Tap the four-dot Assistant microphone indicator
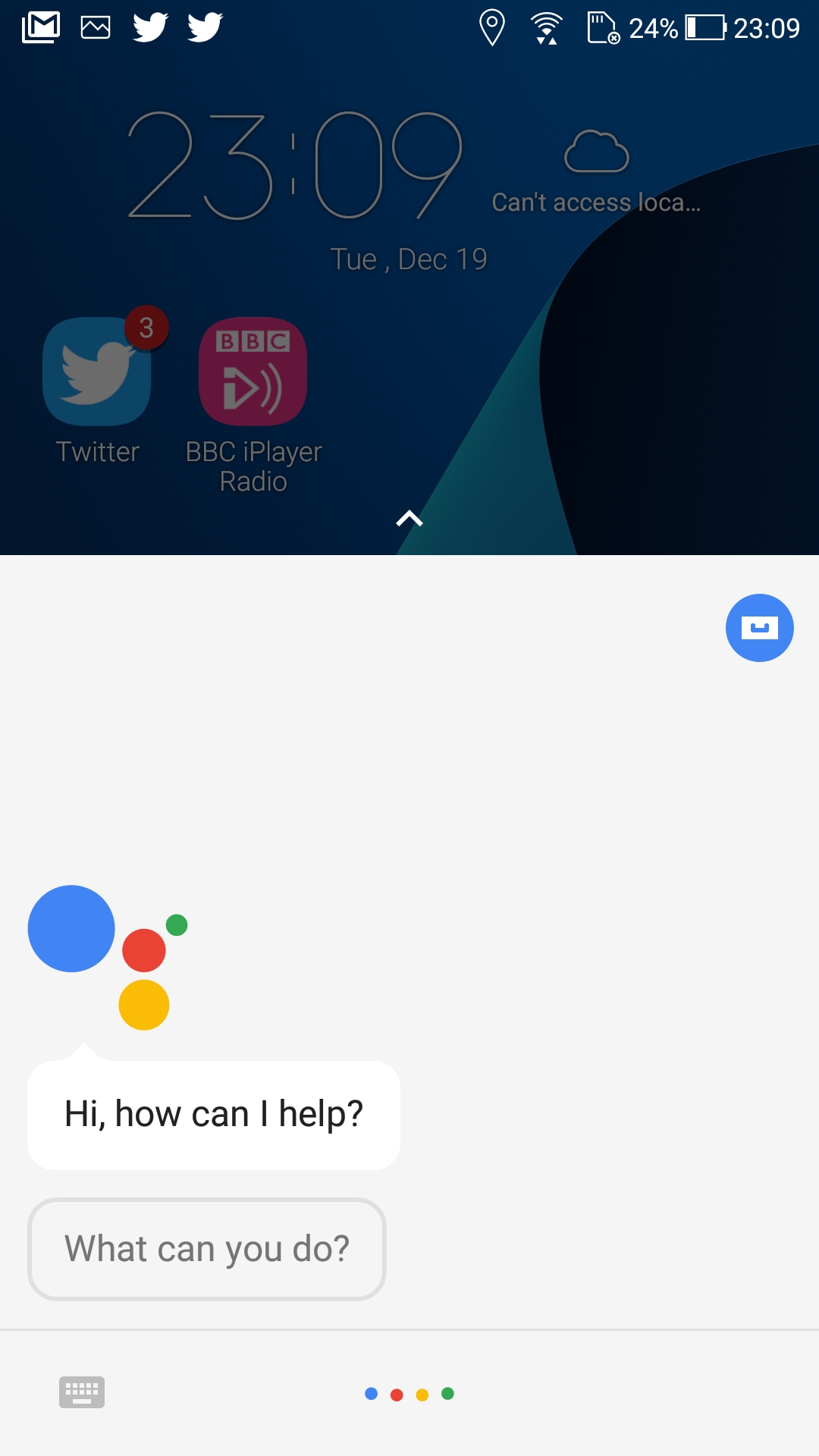The height and width of the screenshot is (1456, 819). click(409, 1394)
